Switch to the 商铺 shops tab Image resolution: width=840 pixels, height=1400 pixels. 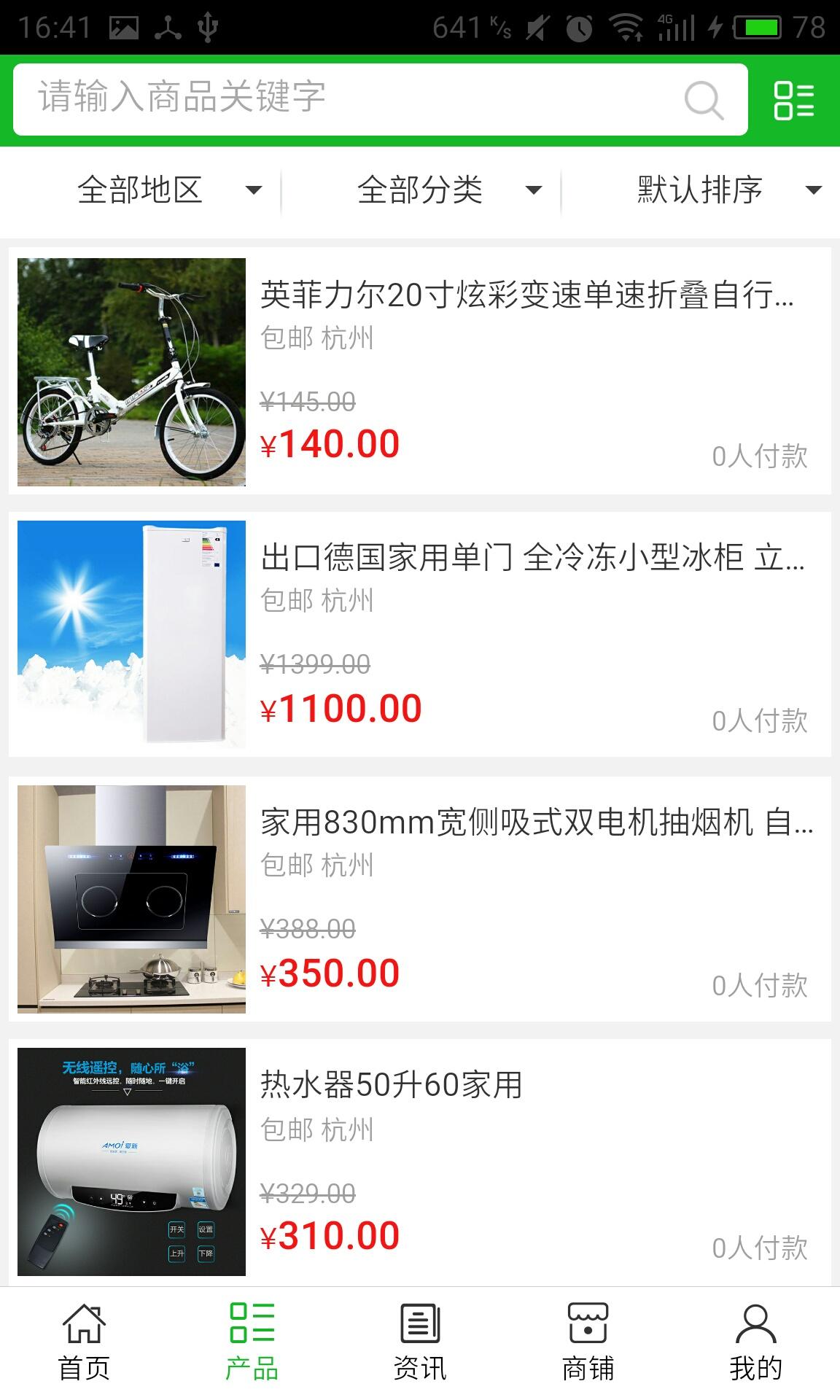[x=588, y=1342]
